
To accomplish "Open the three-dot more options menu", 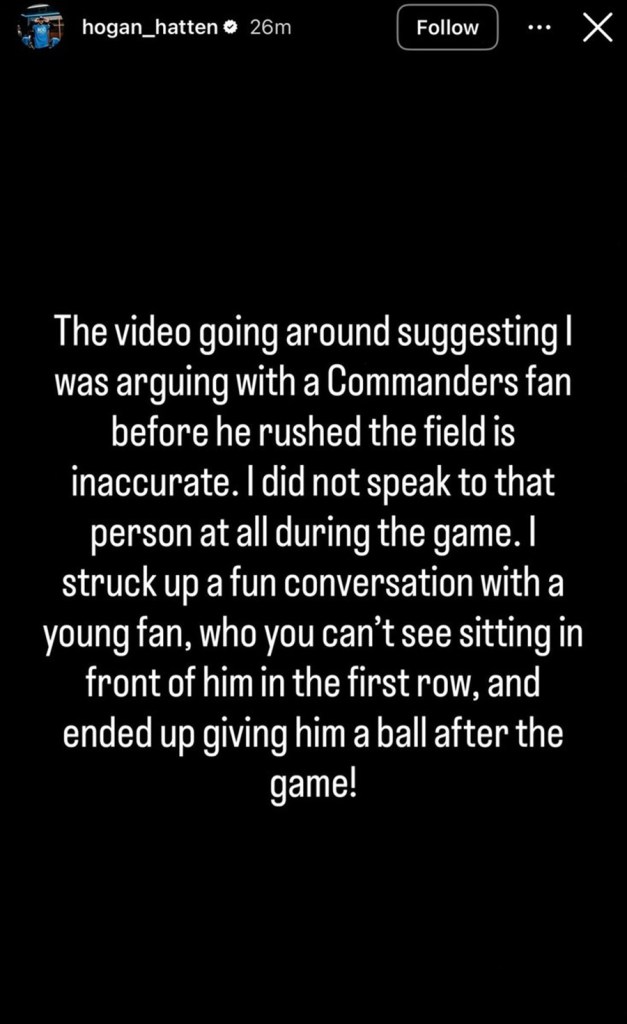I will [x=539, y=28].
